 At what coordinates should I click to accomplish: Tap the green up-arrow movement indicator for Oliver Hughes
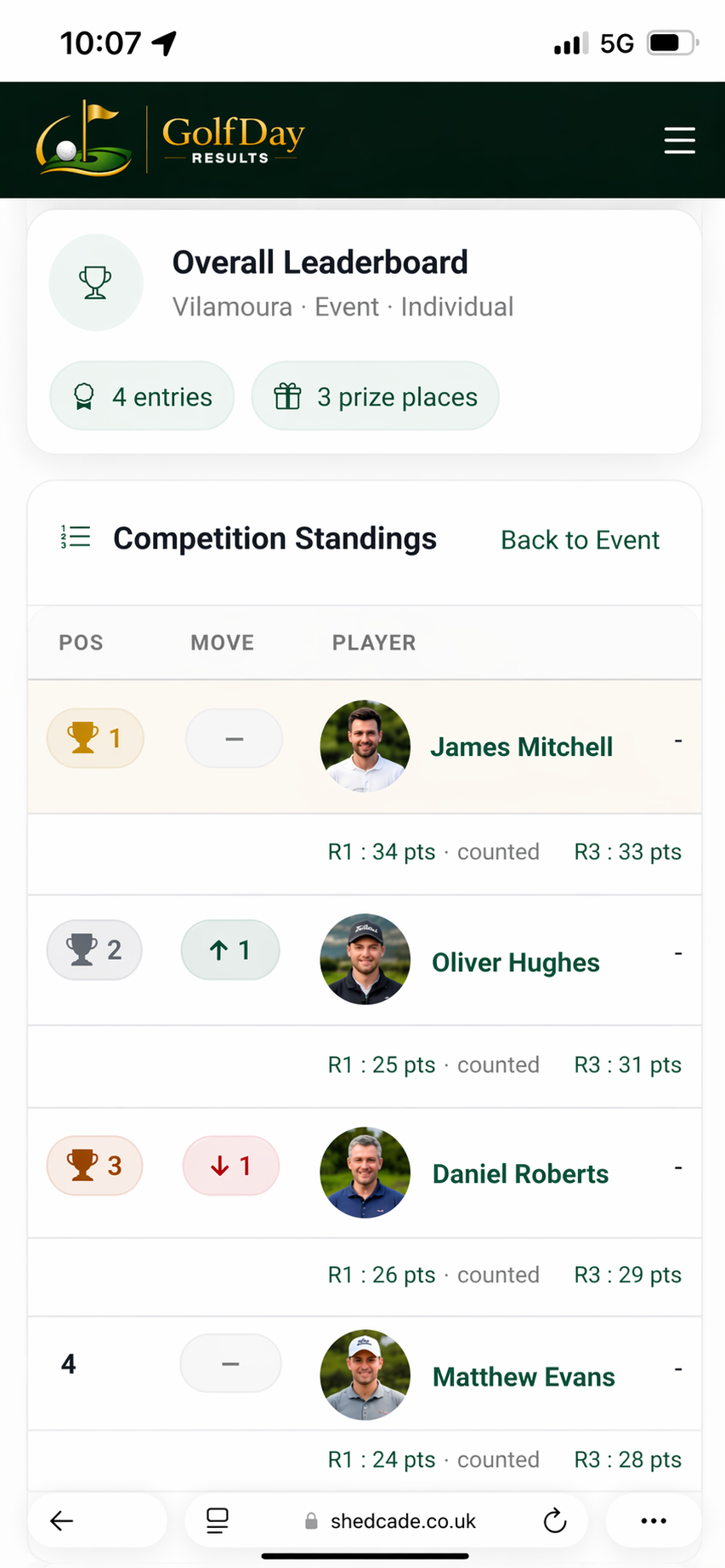click(229, 950)
